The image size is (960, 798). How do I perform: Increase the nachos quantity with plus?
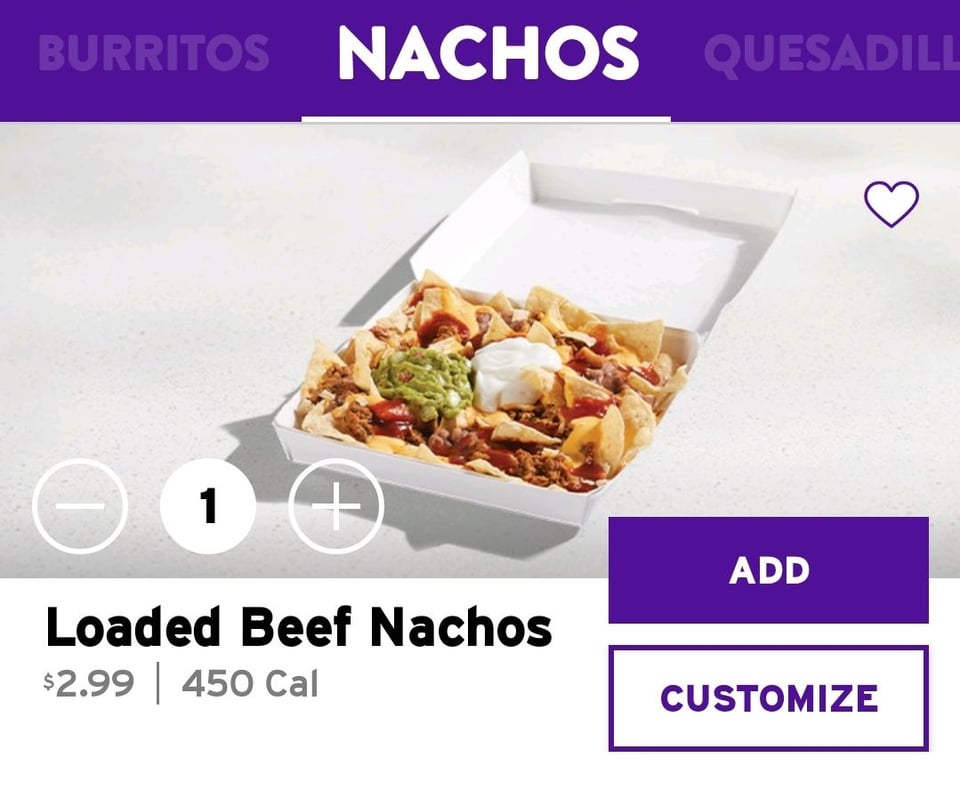[336, 506]
